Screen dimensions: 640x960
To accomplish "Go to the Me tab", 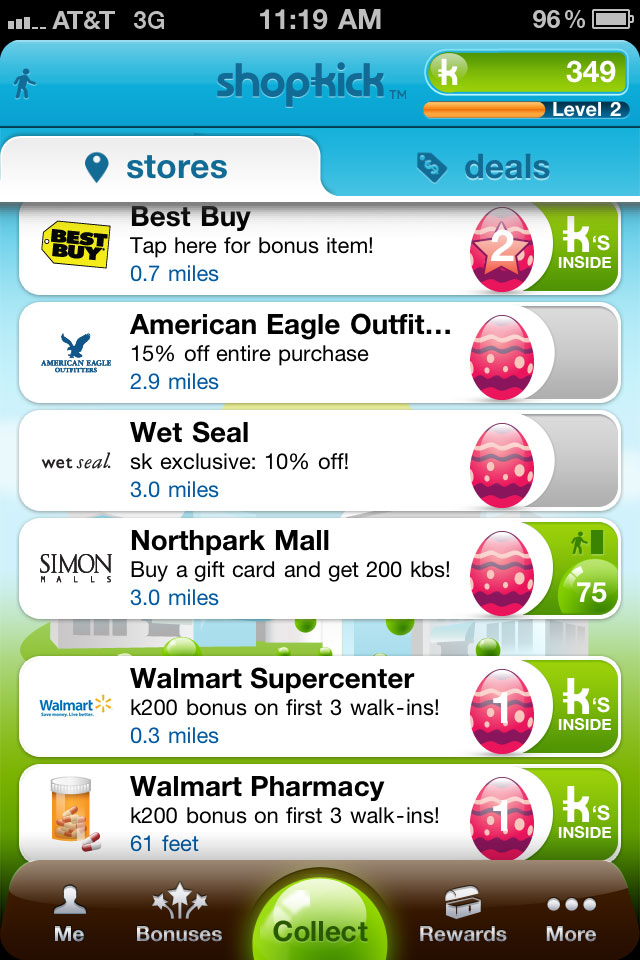I will [69, 916].
